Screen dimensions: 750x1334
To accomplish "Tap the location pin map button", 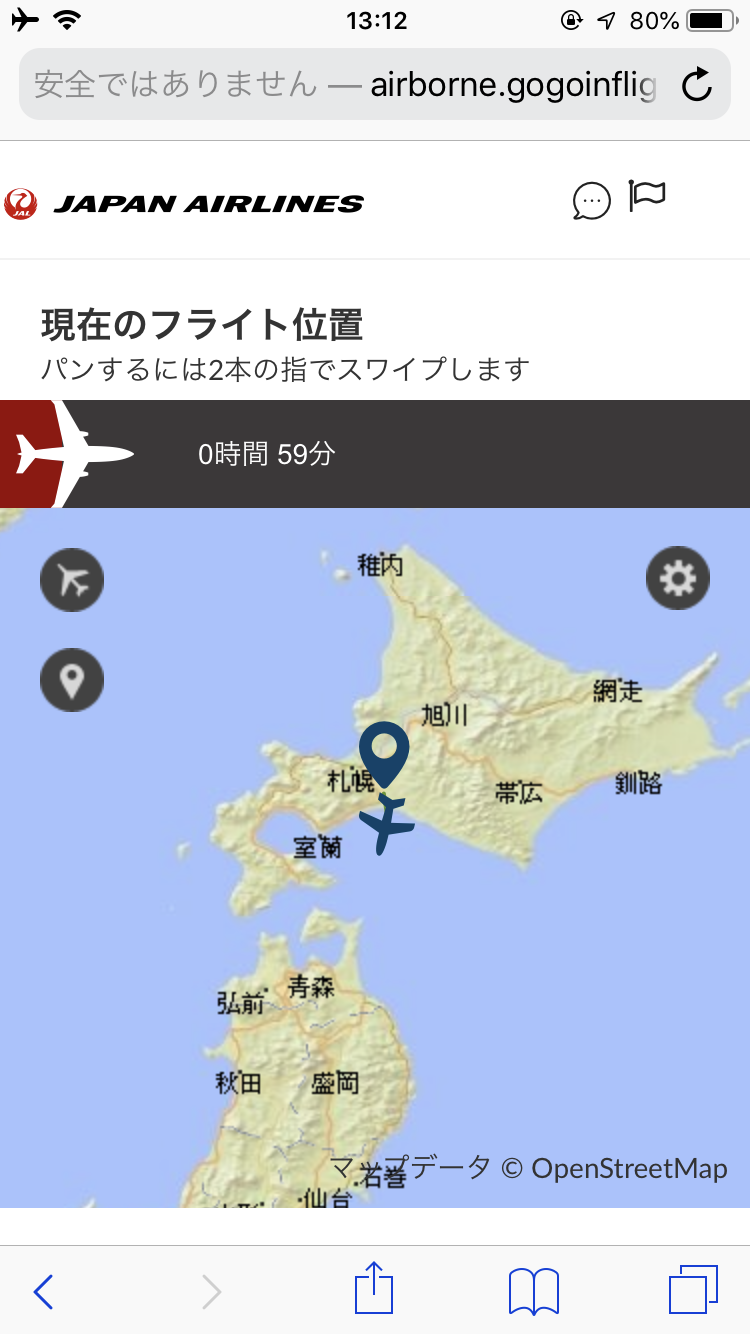I will point(72,680).
